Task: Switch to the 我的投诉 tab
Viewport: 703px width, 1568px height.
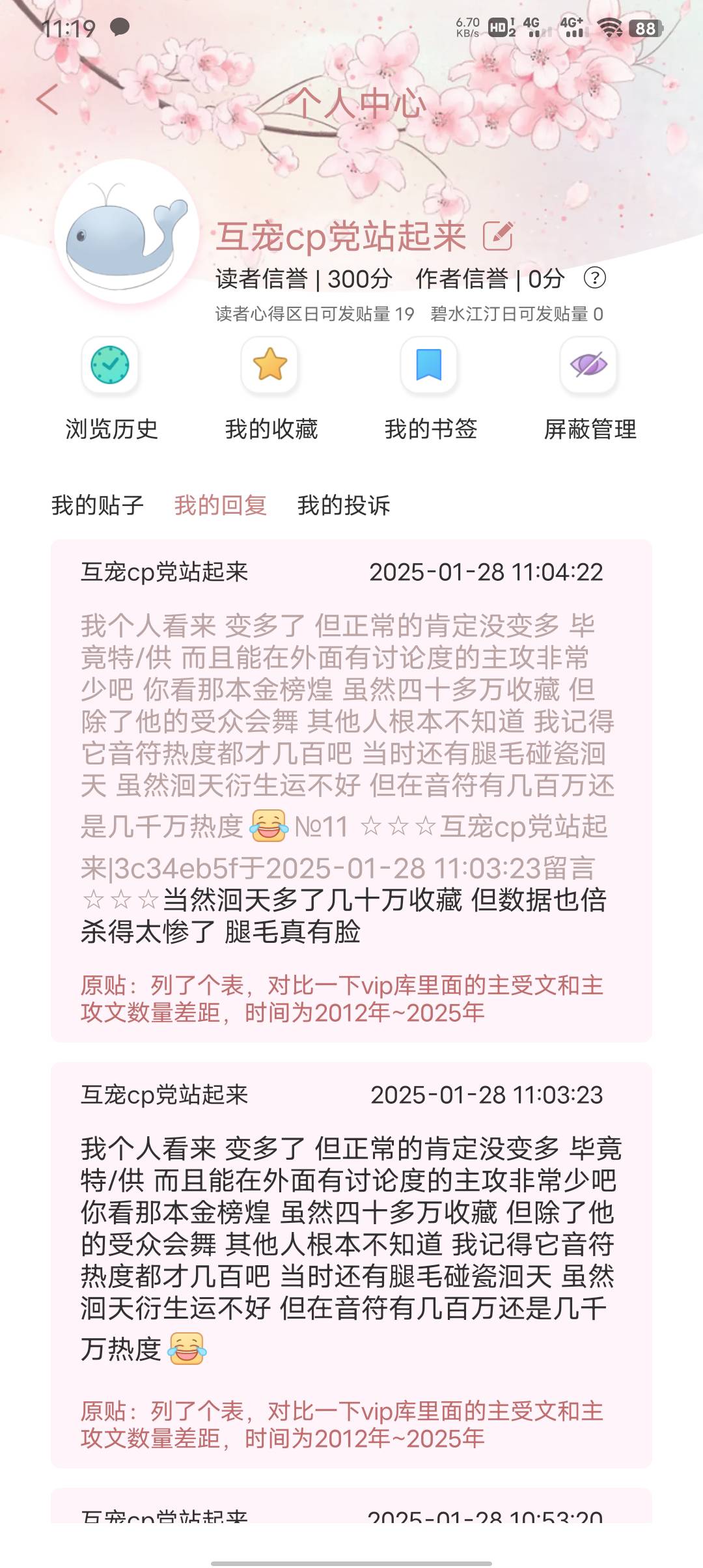Action: pyautogui.click(x=344, y=505)
